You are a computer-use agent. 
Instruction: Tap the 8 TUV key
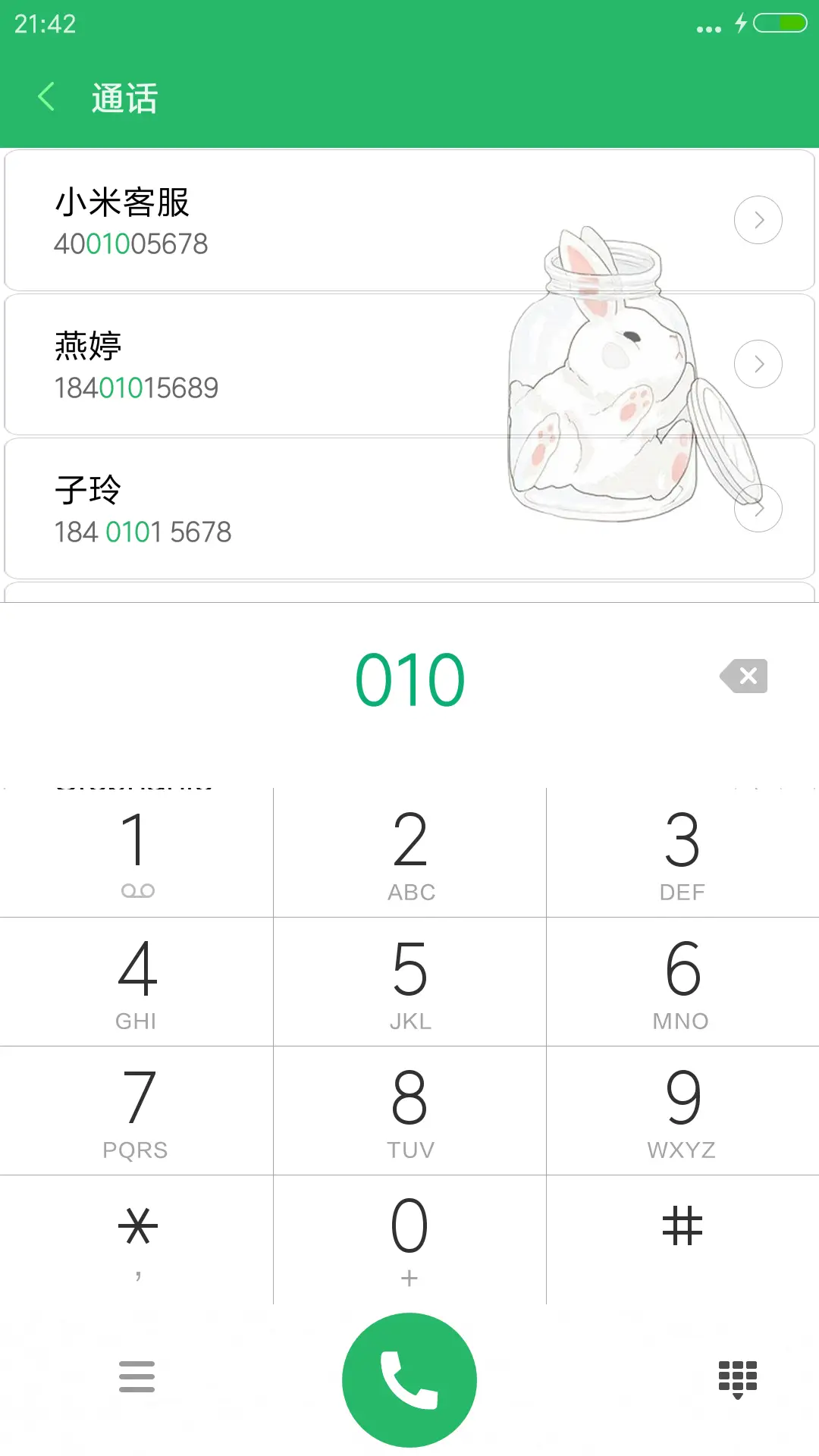pyautogui.click(x=409, y=1111)
